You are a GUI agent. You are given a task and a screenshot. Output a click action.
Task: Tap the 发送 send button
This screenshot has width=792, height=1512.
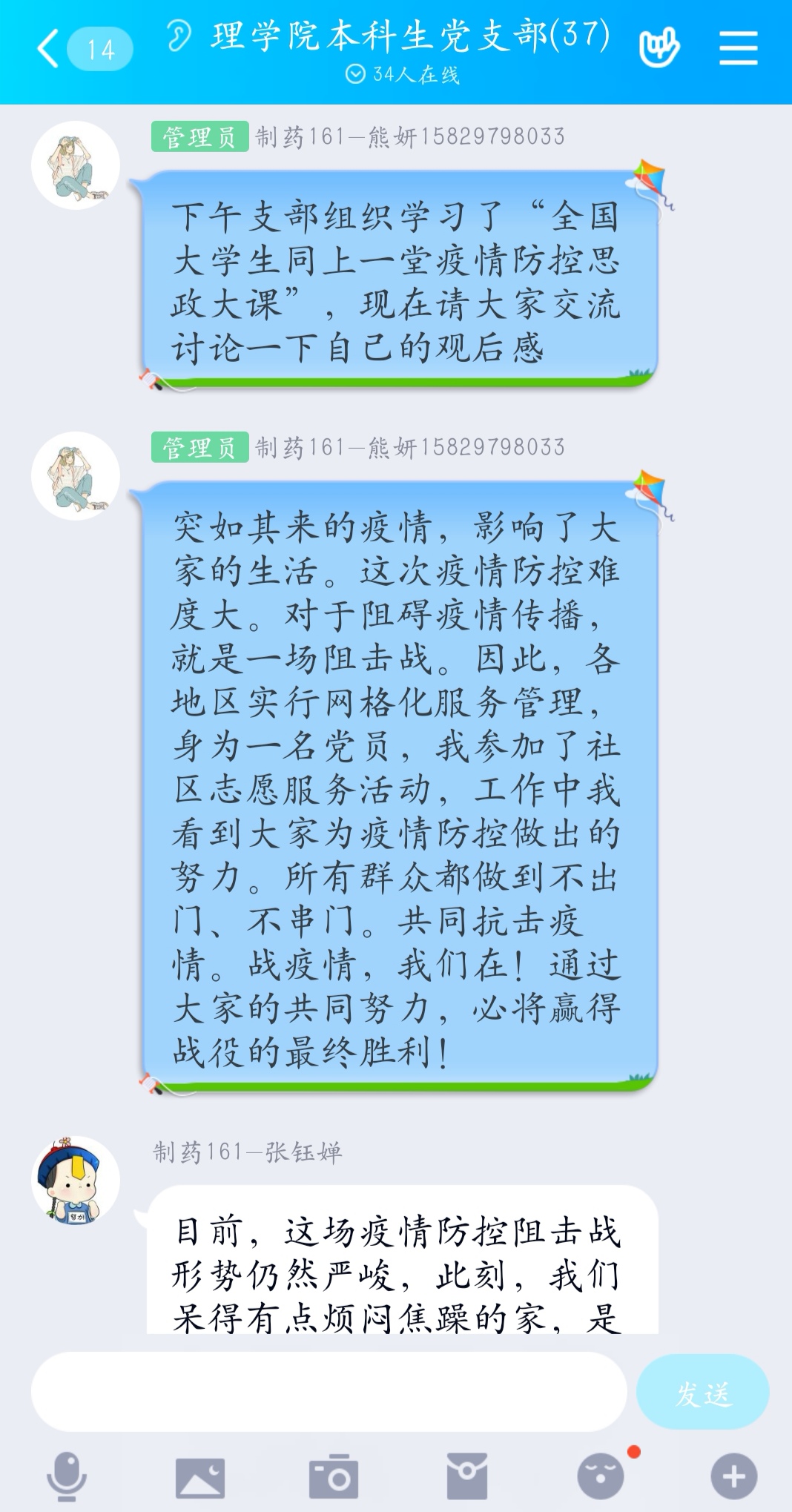point(702,1392)
